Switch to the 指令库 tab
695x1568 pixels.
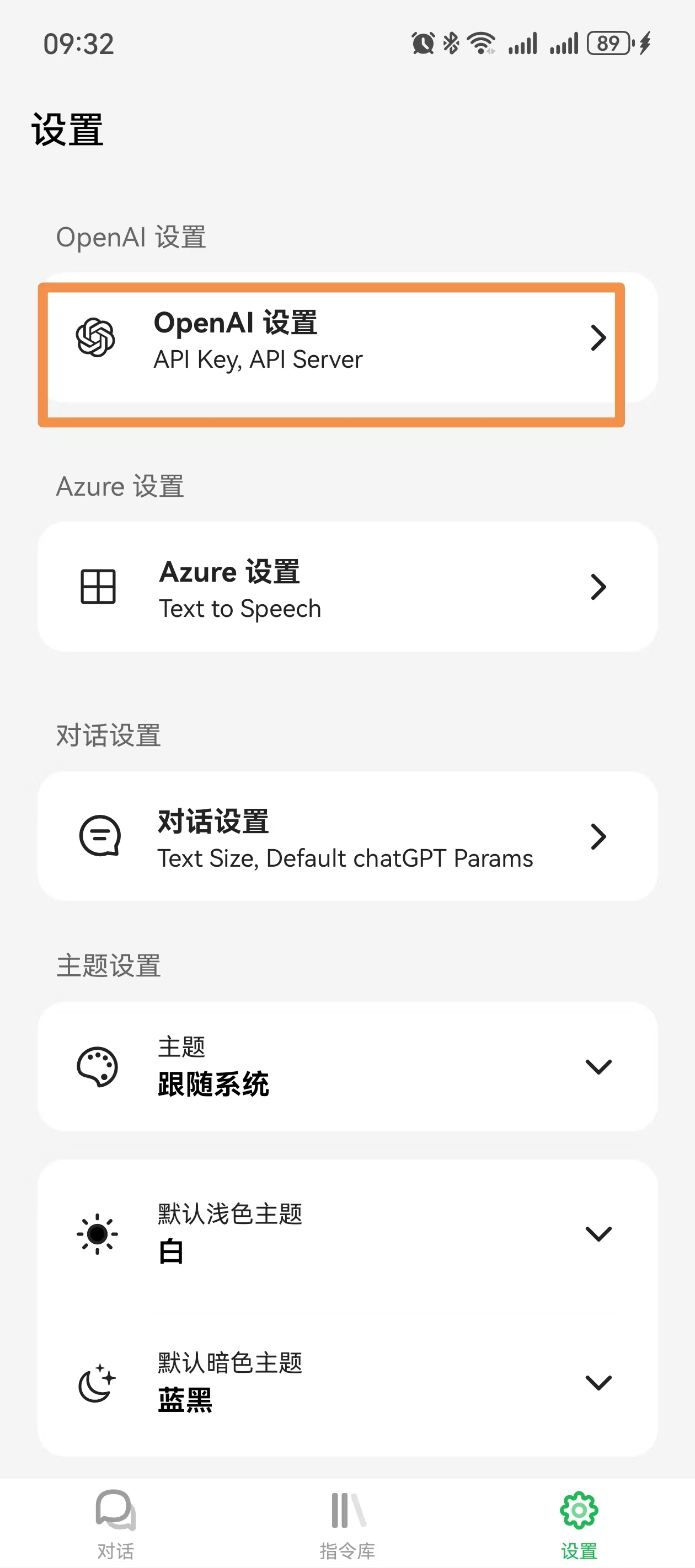[347, 1524]
